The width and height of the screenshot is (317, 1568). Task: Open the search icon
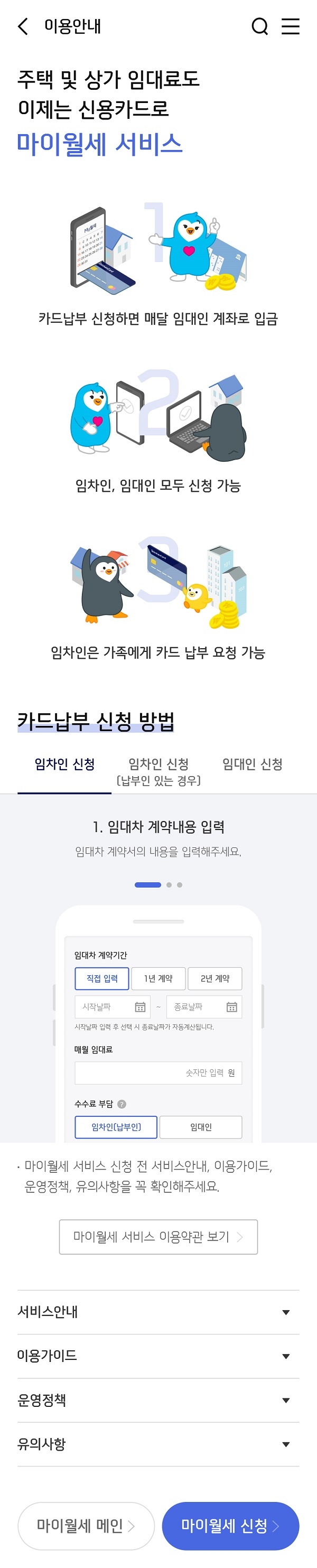pyautogui.click(x=260, y=27)
